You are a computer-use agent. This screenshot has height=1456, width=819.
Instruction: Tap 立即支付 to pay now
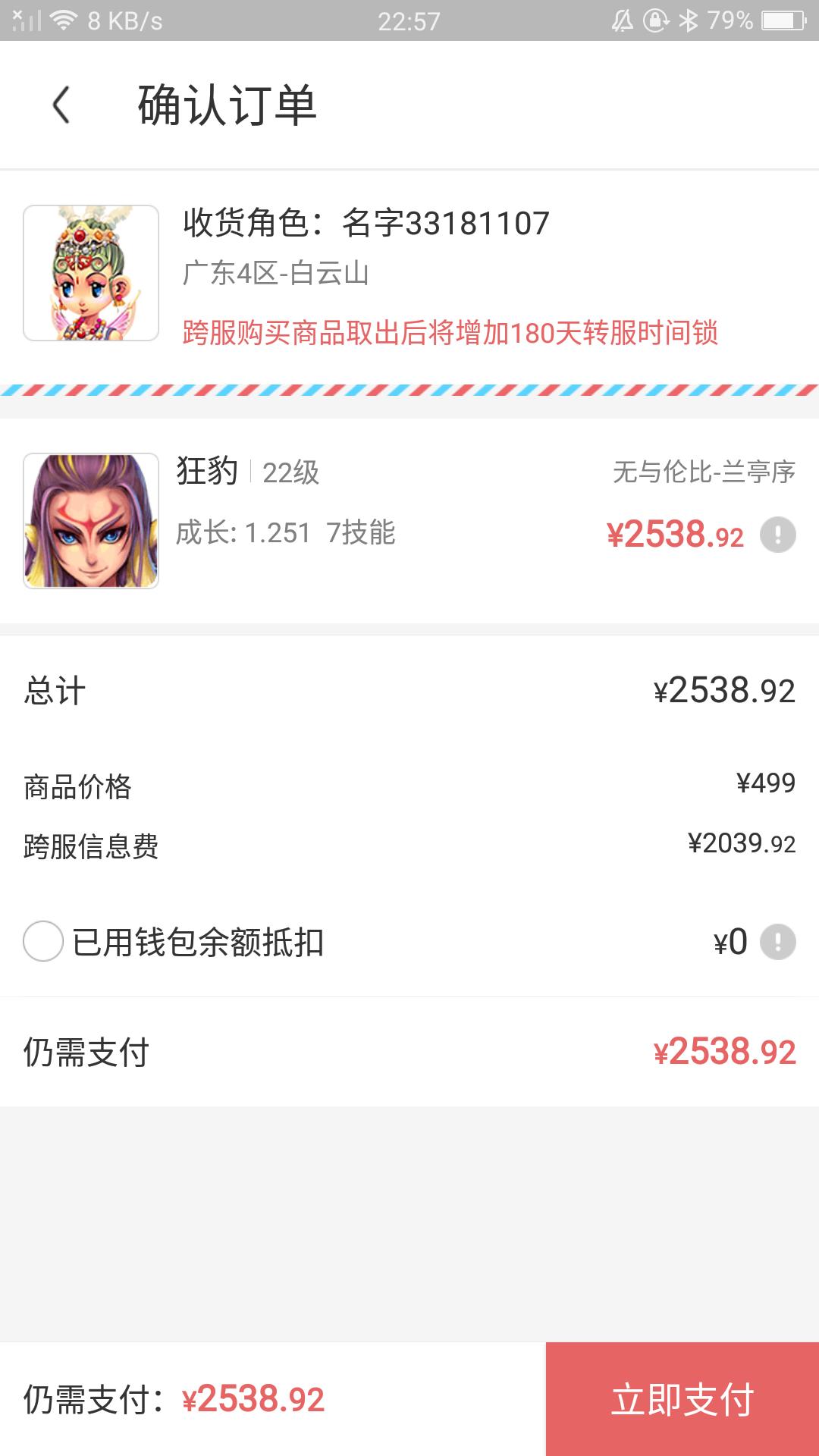[x=682, y=1399]
